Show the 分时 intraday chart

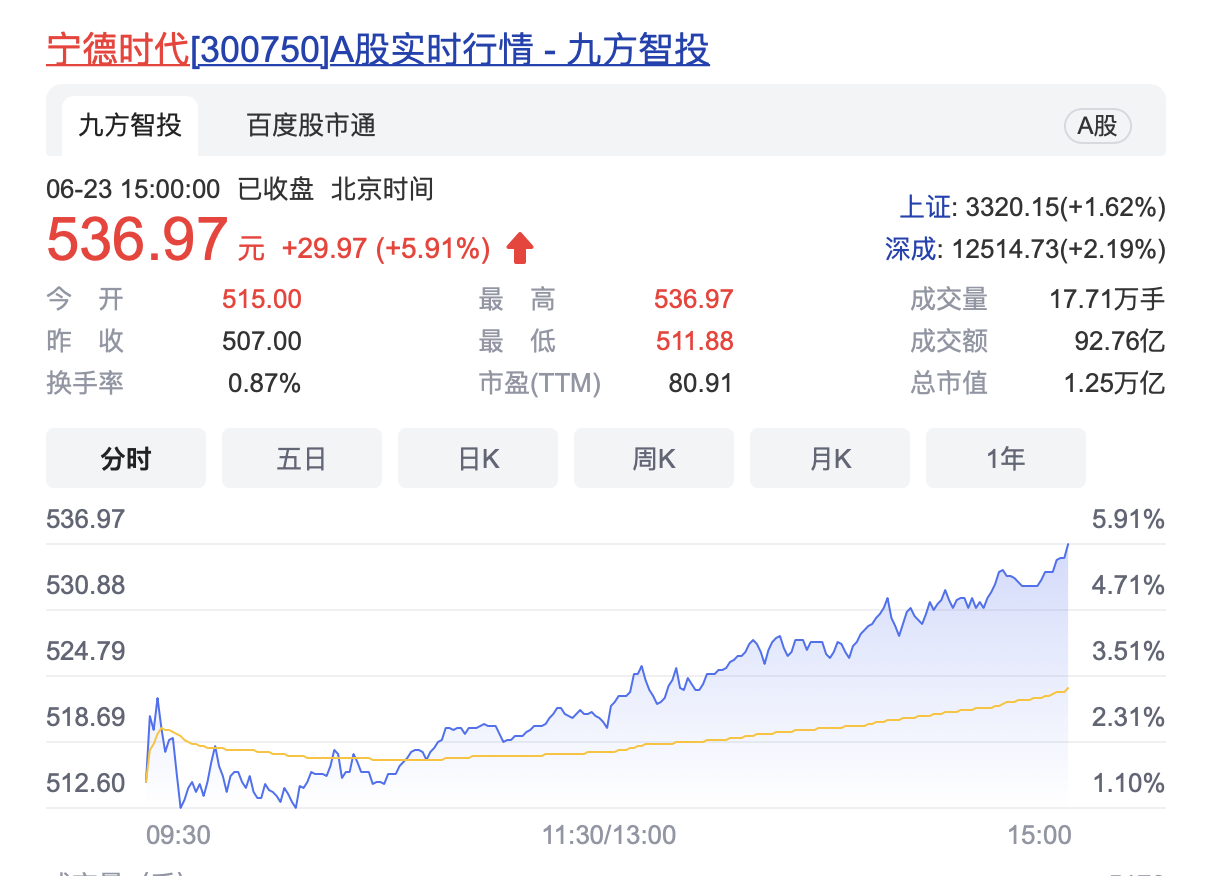[x=126, y=458]
